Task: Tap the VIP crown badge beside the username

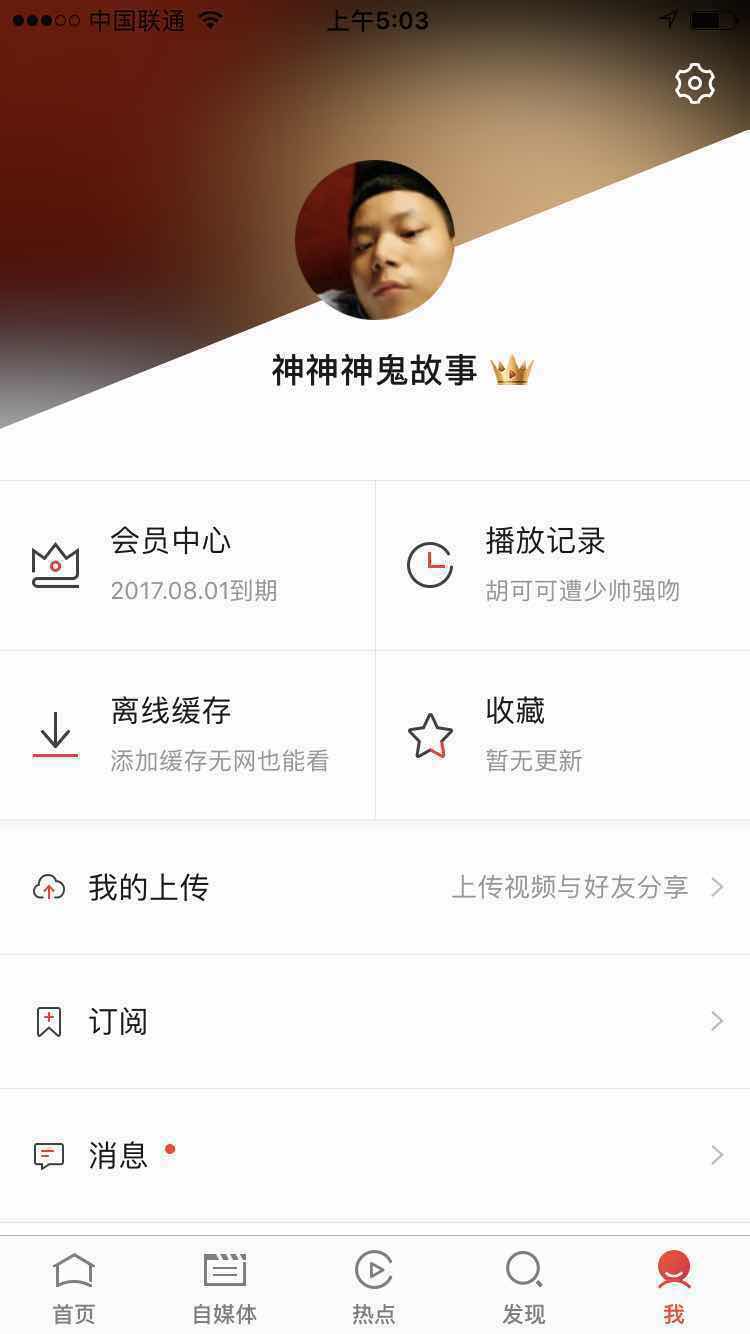Action: 513,373
